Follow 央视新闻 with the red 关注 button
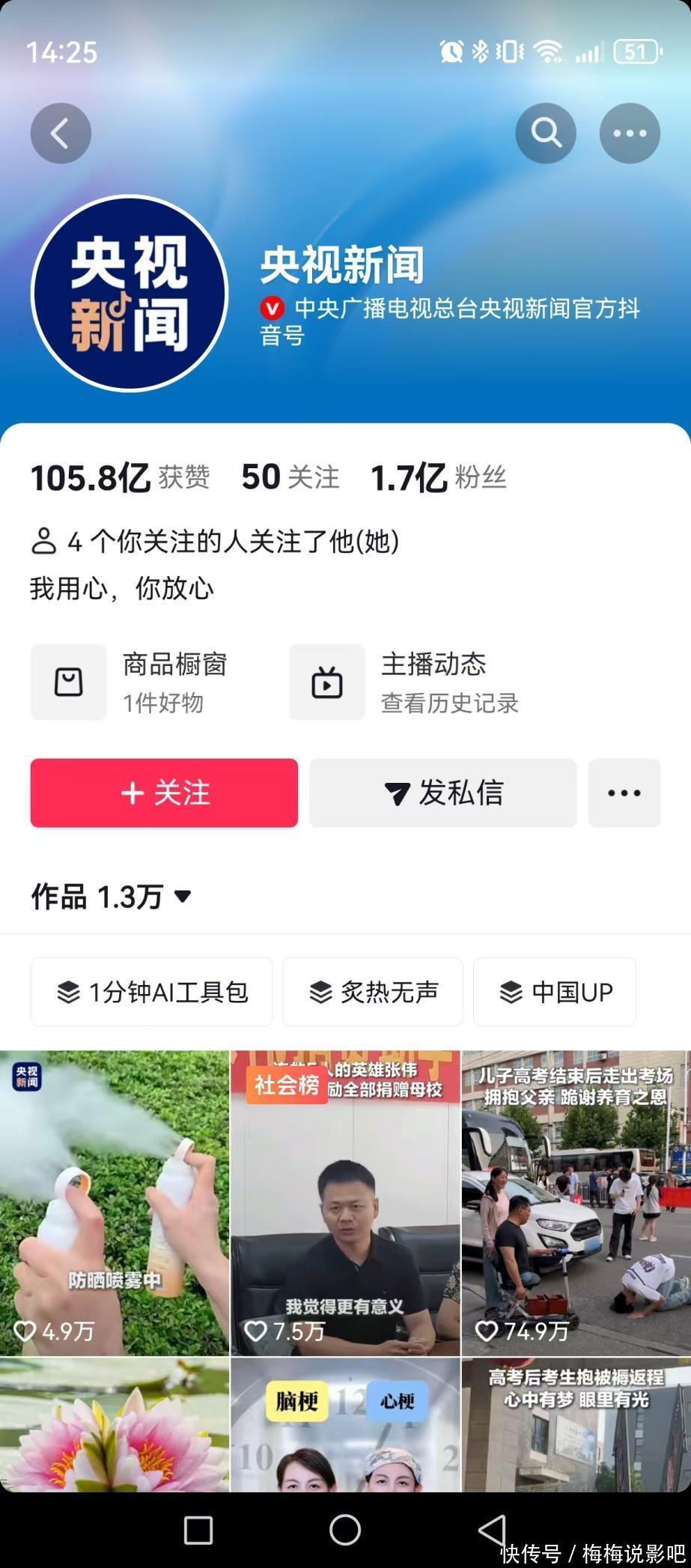691x1568 pixels. pos(164,793)
